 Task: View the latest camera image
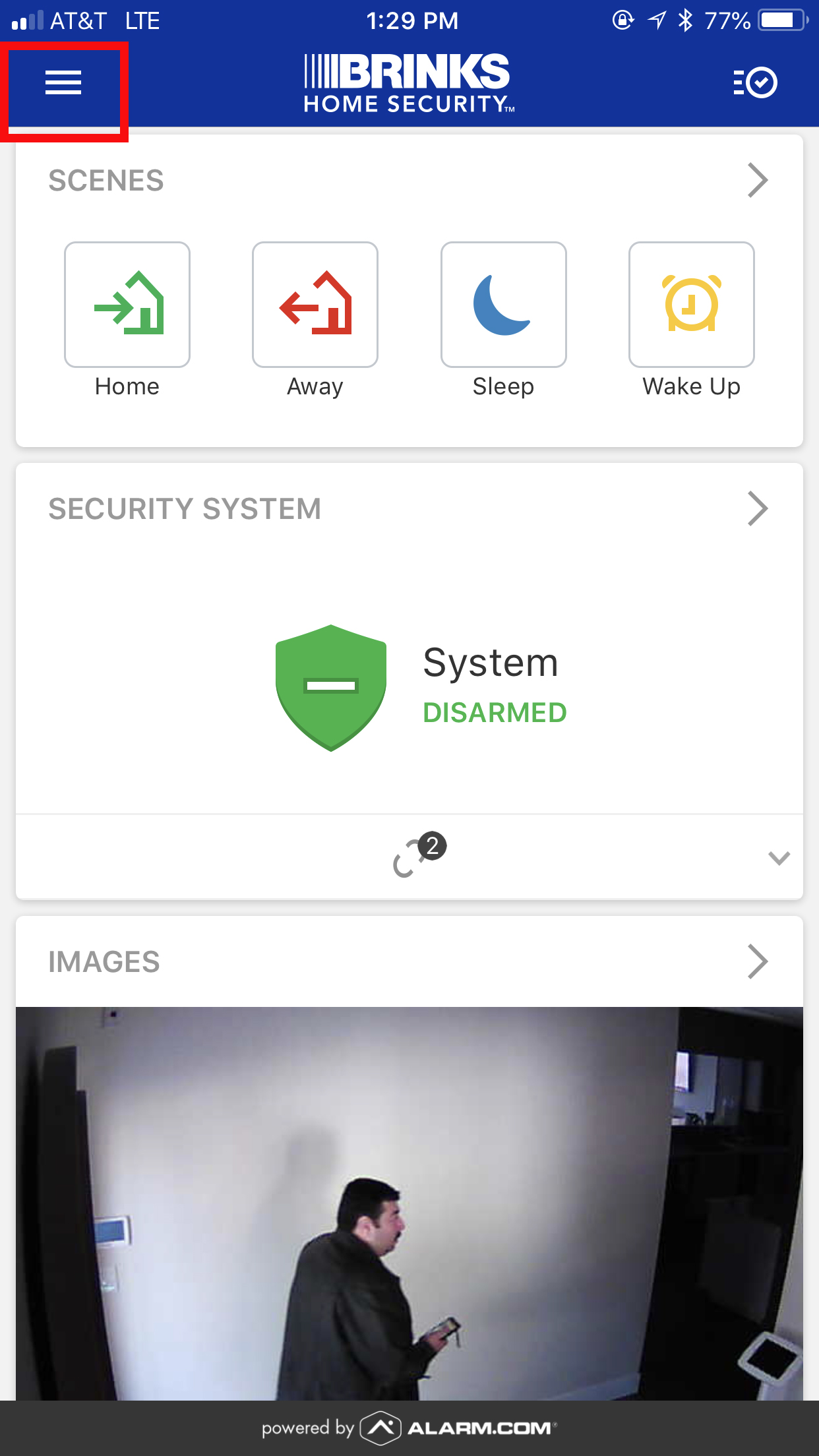(x=409, y=1203)
